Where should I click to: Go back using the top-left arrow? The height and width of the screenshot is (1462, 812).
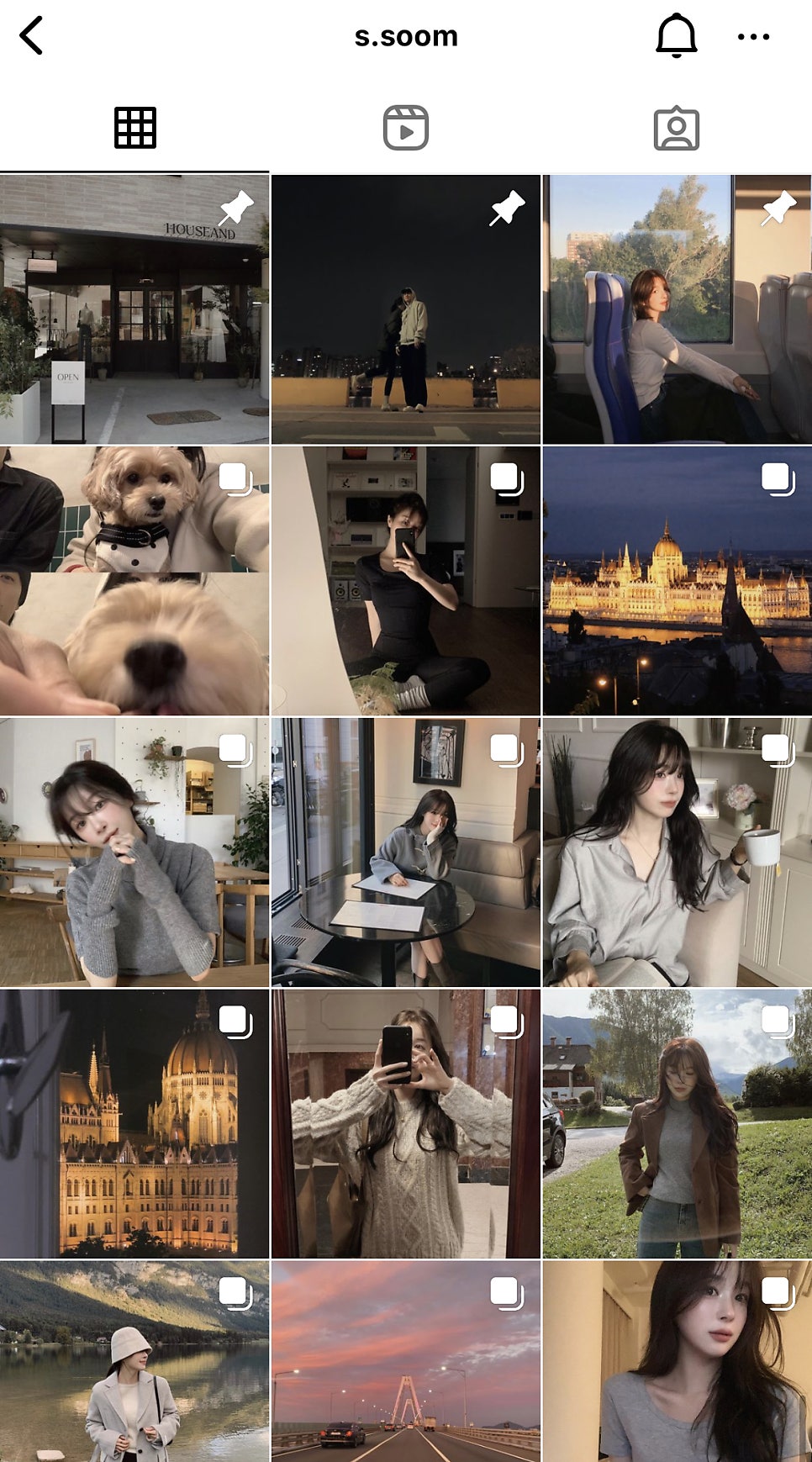pos(31,36)
